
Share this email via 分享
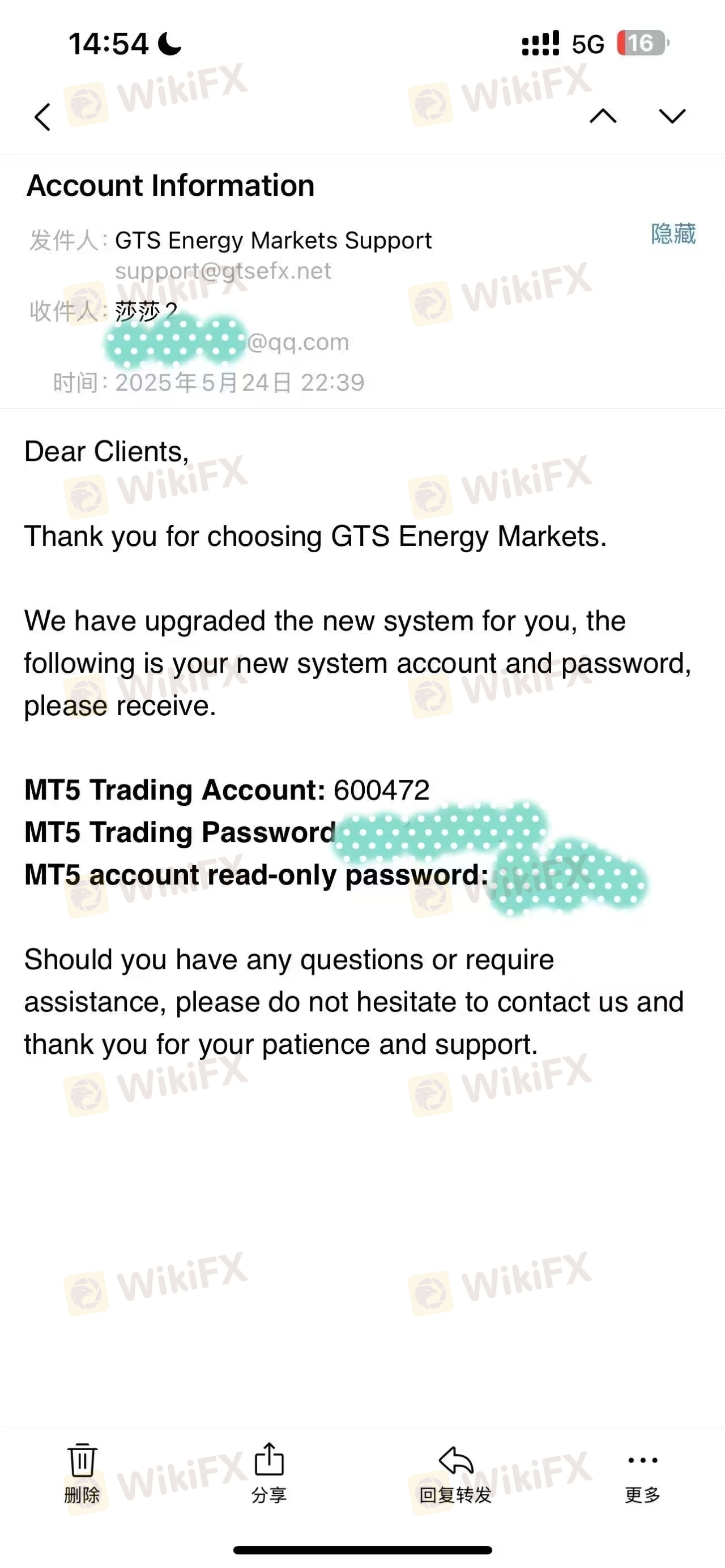click(x=268, y=1473)
